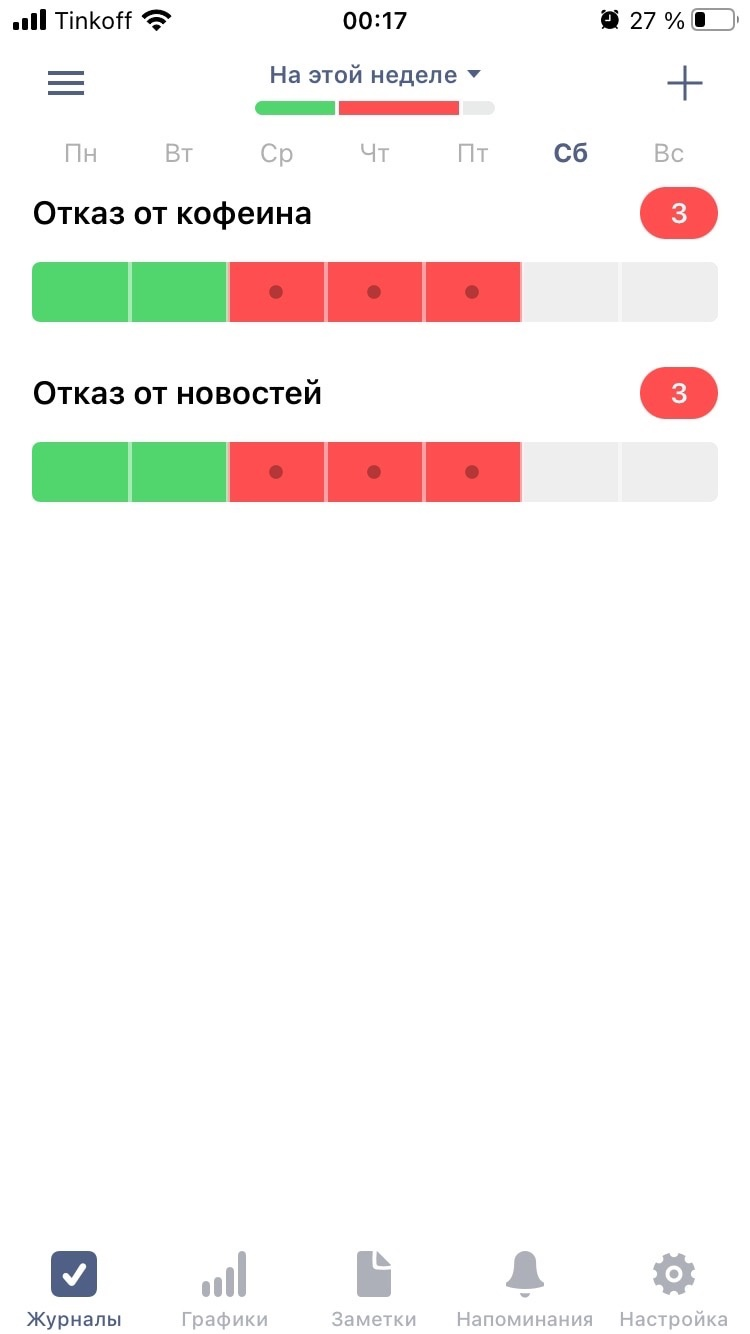
Task: Add a new journal with plus icon
Action: click(685, 84)
